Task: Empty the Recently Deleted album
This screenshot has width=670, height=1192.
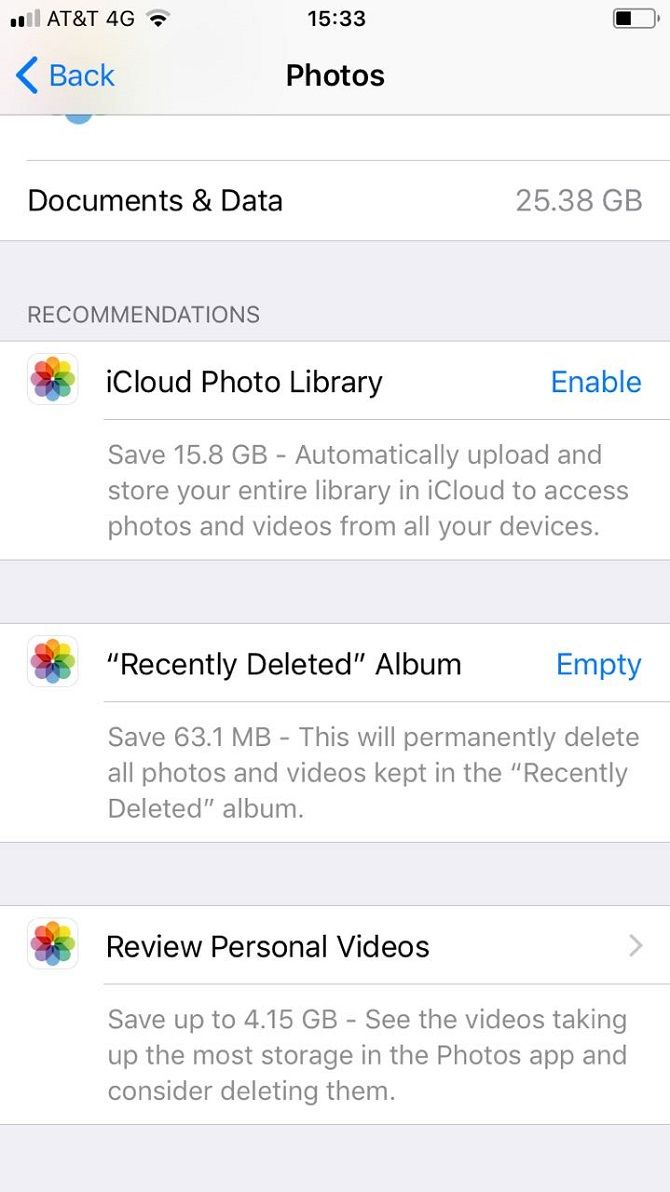Action: pyautogui.click(x=598, y=665)
